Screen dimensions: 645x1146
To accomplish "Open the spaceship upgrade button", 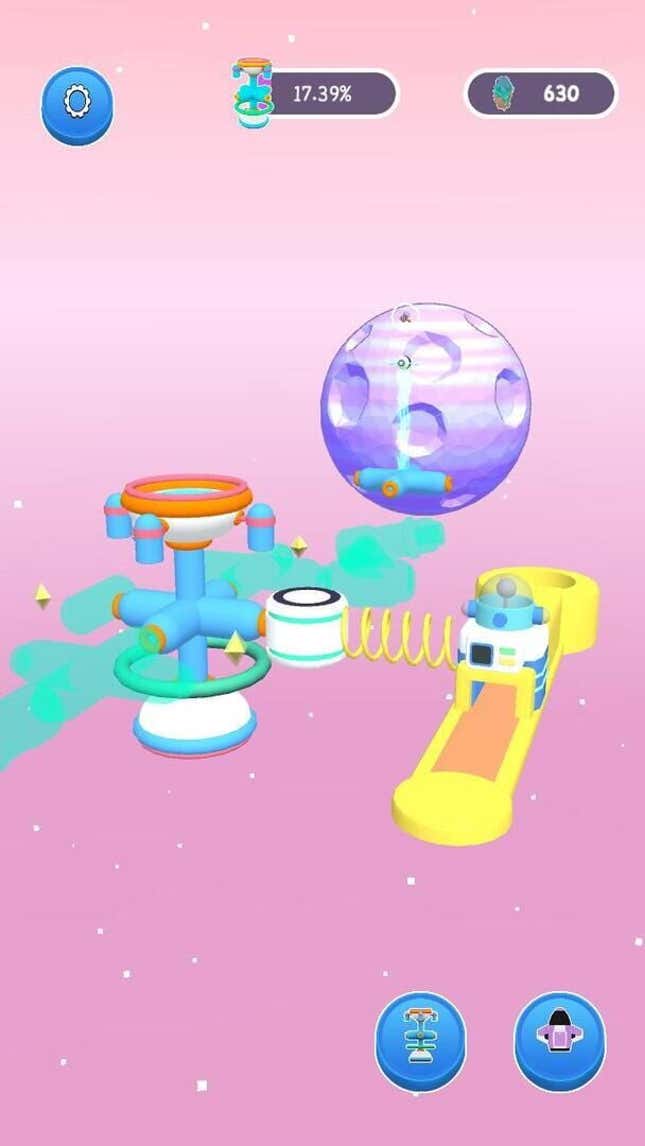I will point(560,1041).
